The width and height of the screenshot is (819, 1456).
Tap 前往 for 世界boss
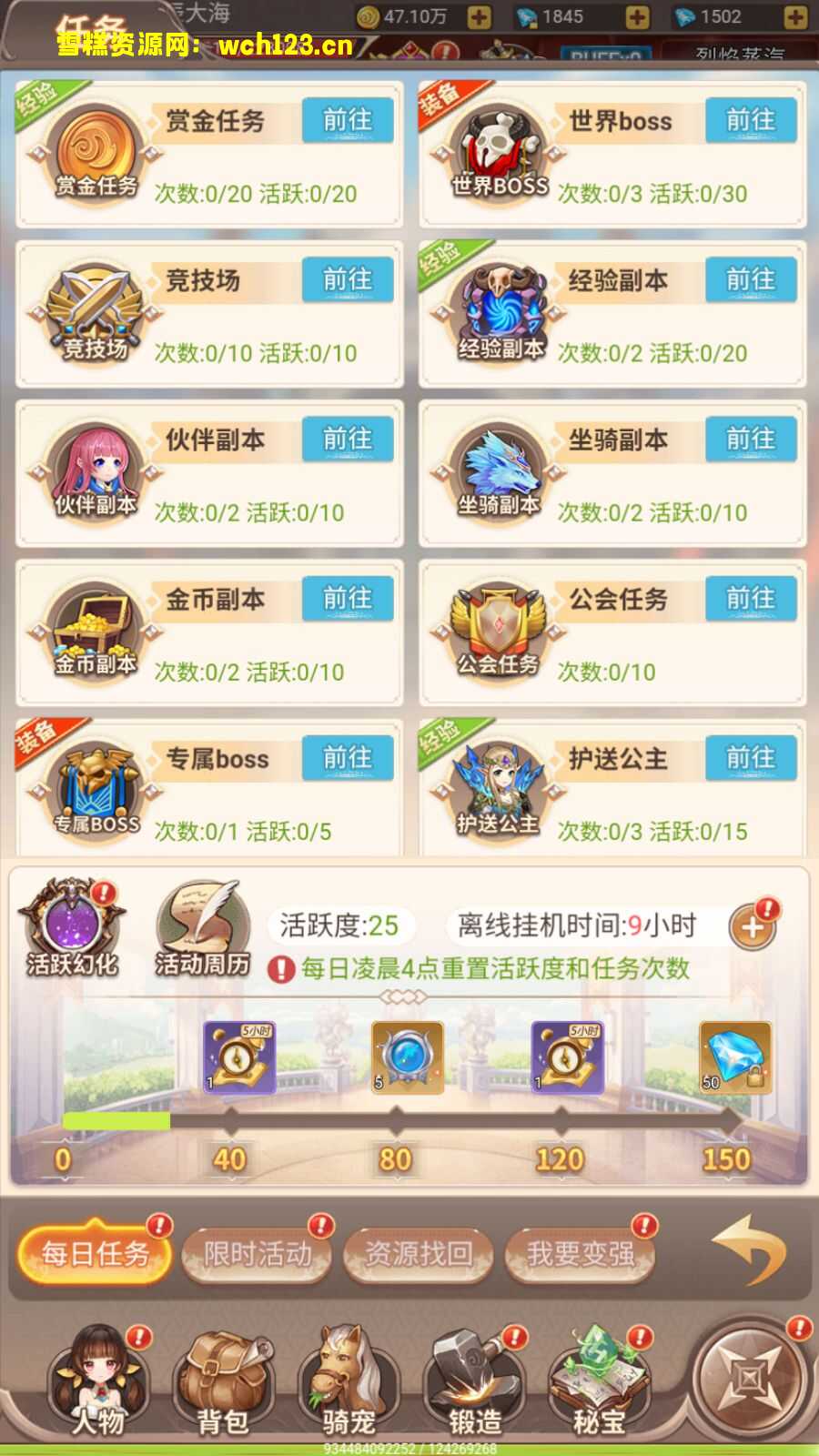click(x=751, y=121)
